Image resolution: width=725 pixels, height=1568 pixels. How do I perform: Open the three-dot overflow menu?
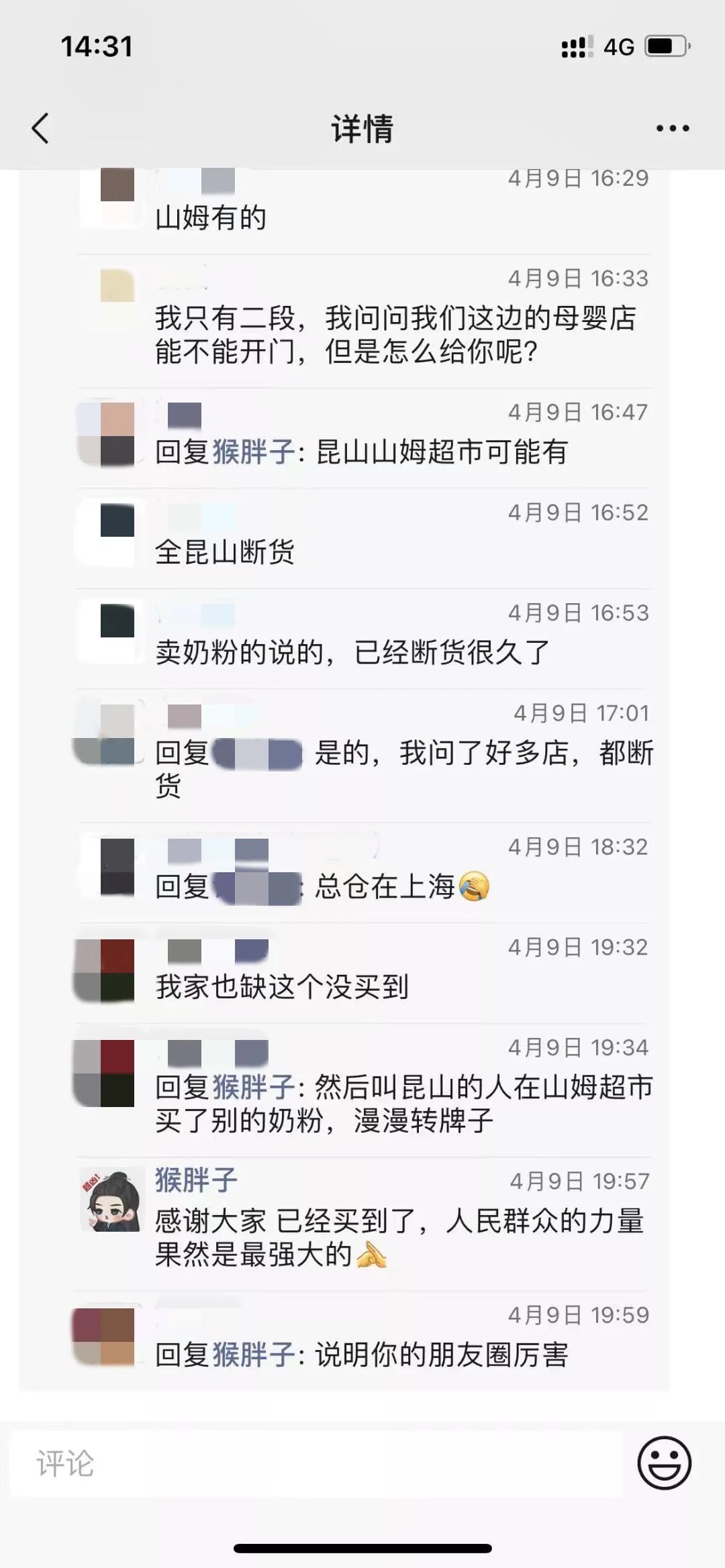point(672,128)
